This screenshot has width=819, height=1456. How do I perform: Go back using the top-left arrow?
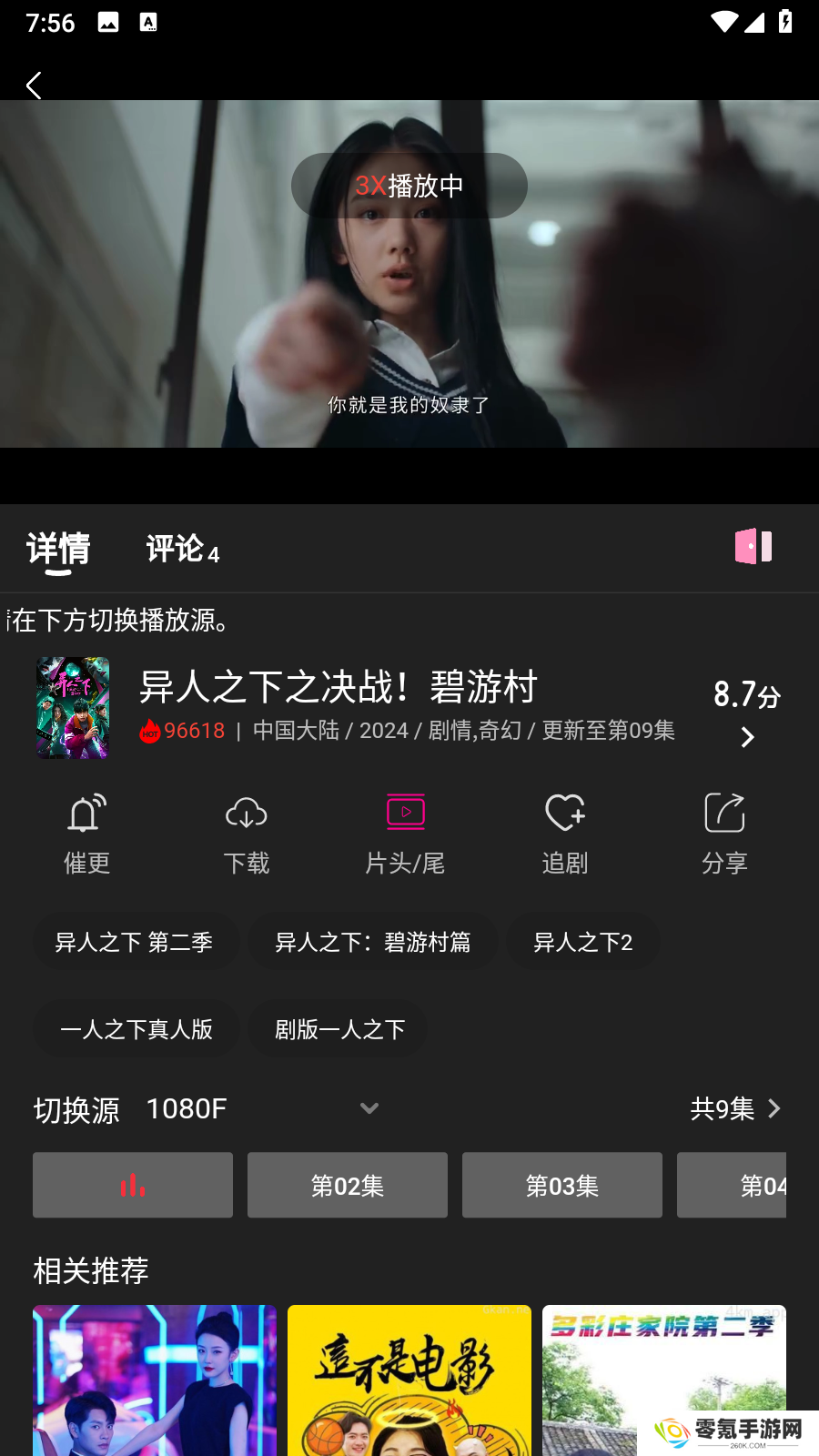pyautogui.click(x=34, y=86)
